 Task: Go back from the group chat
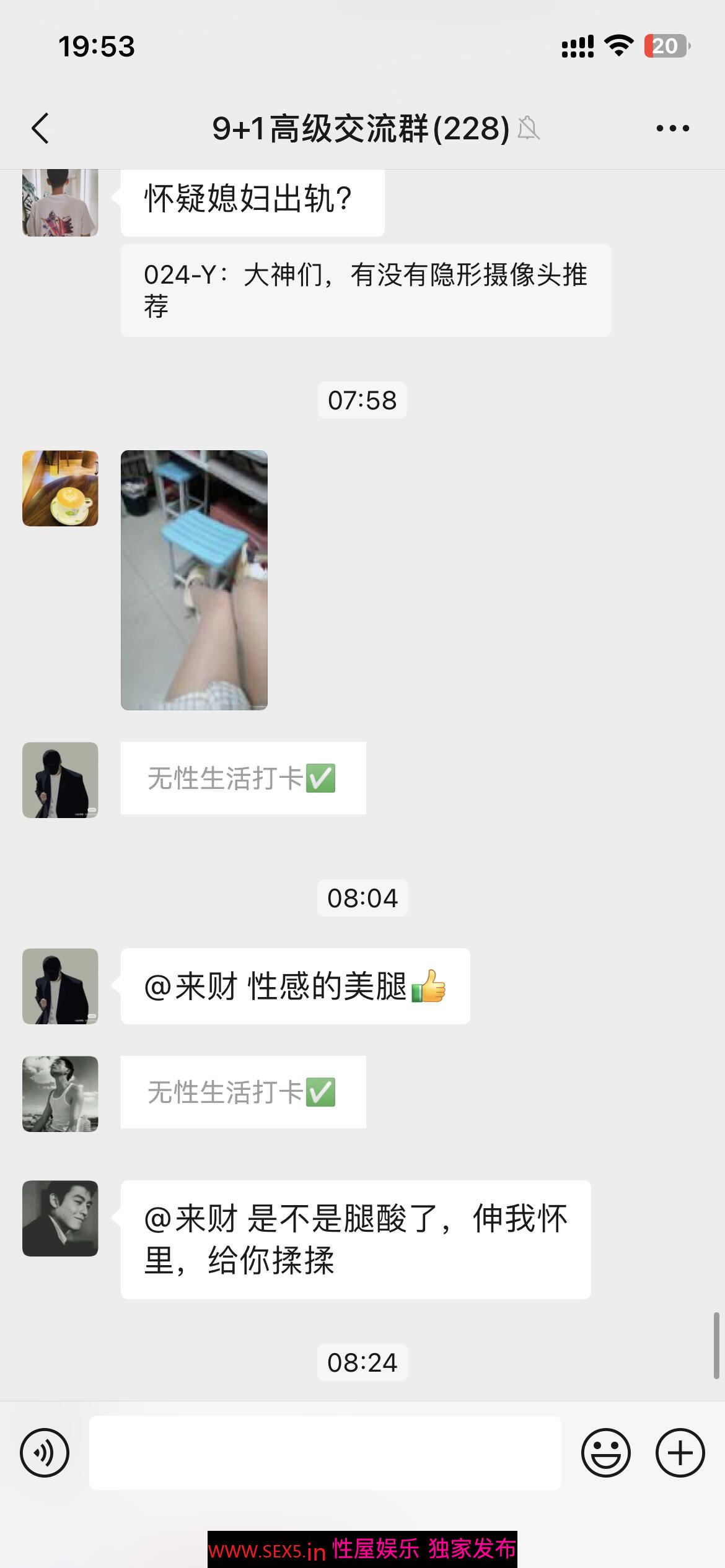[x=41, y=129]
